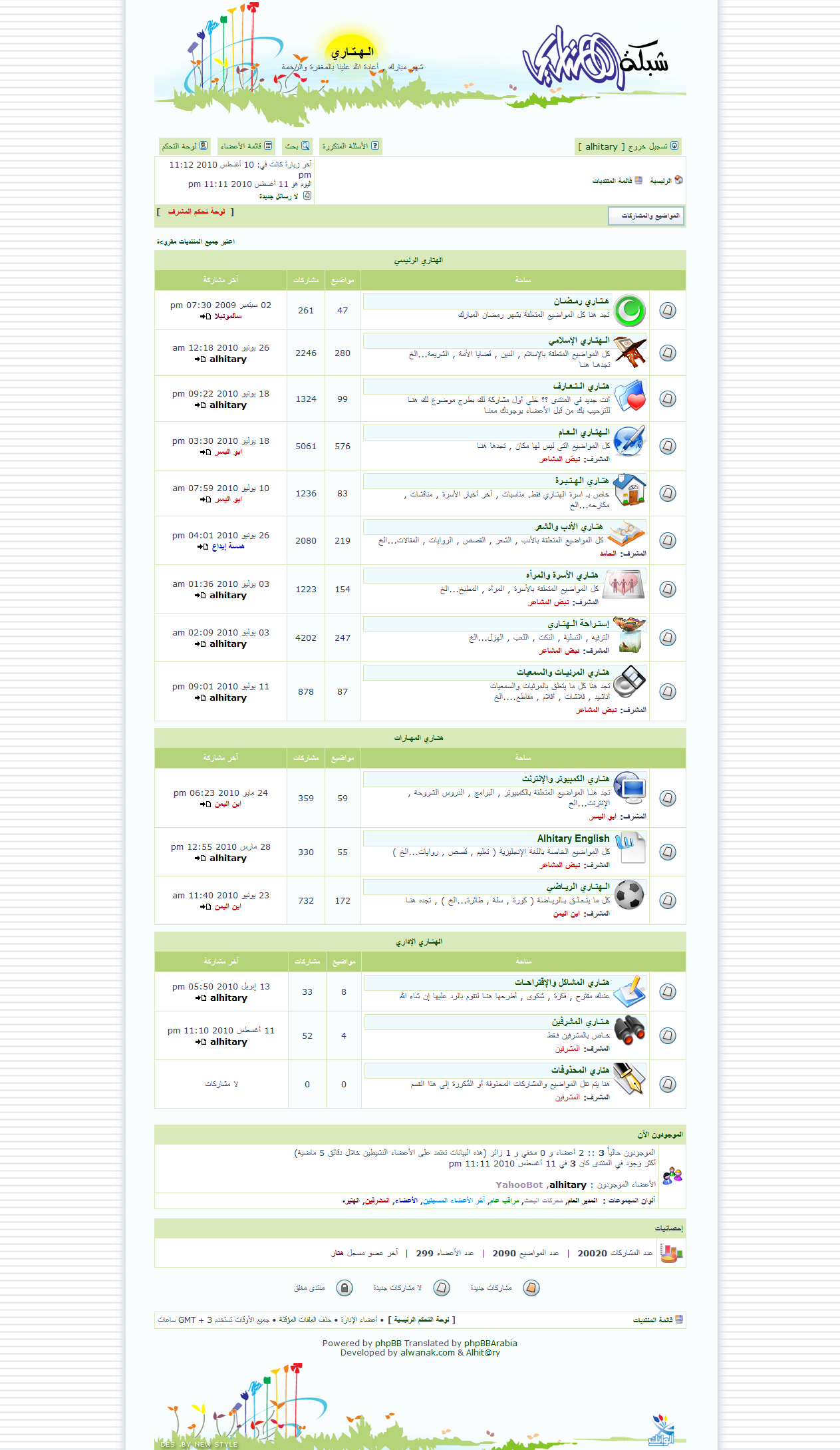Open the الهتاري الرياضي sports forum
840x1450 pixels.
coord(578,886)
